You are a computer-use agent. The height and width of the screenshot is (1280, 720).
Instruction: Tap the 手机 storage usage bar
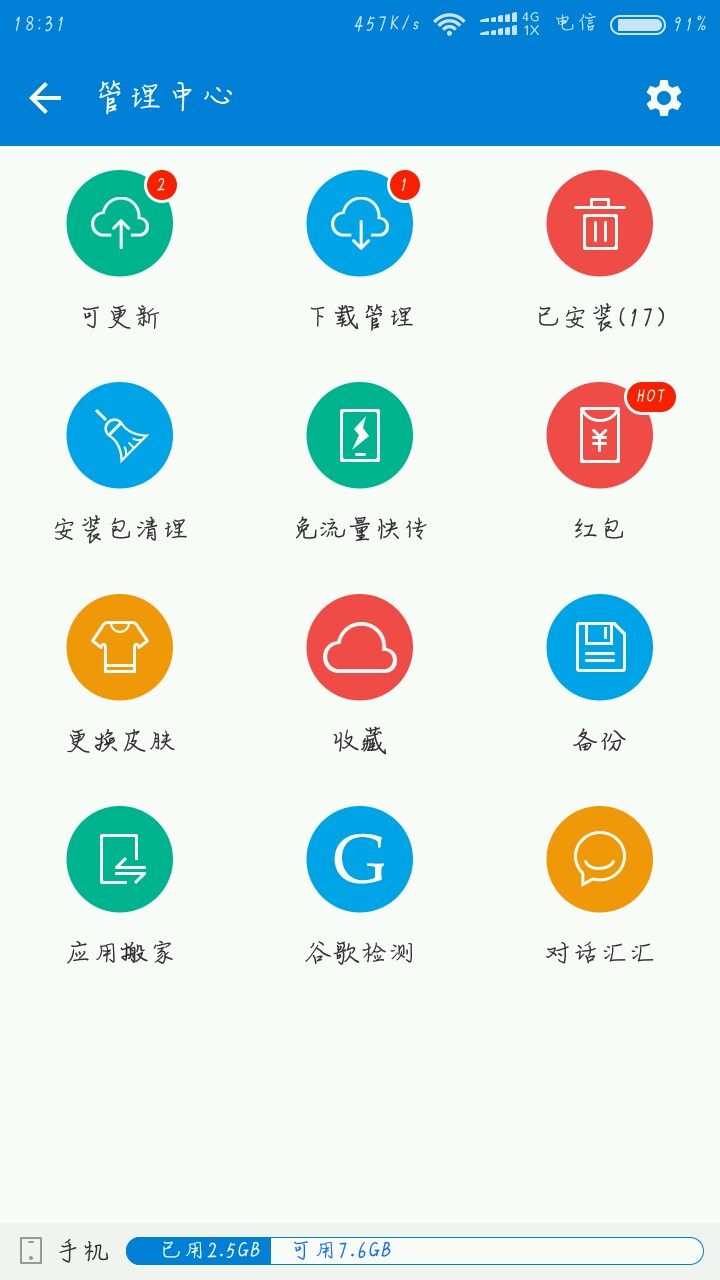tap(414, 1250)
